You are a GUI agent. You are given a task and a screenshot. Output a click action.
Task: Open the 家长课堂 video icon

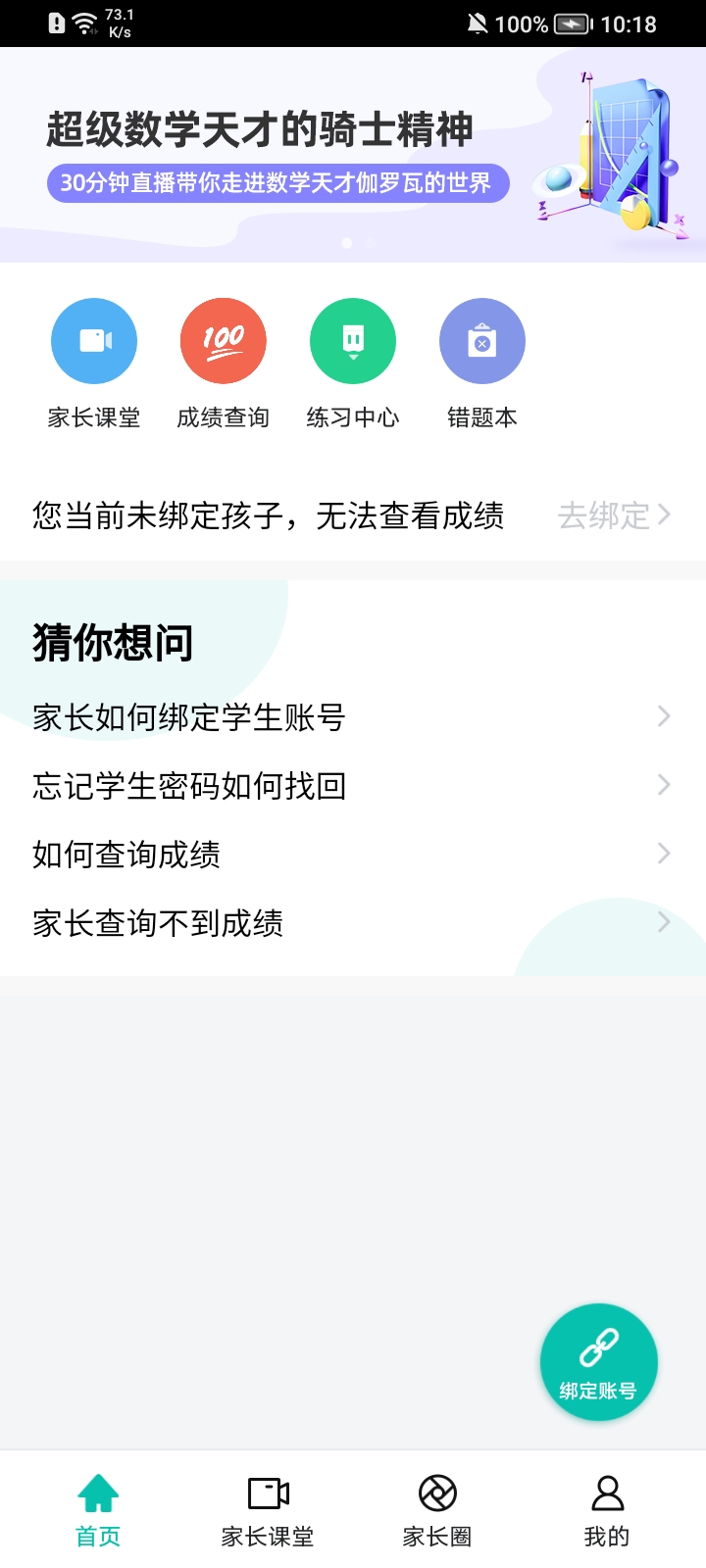click(x=94, y=340)
